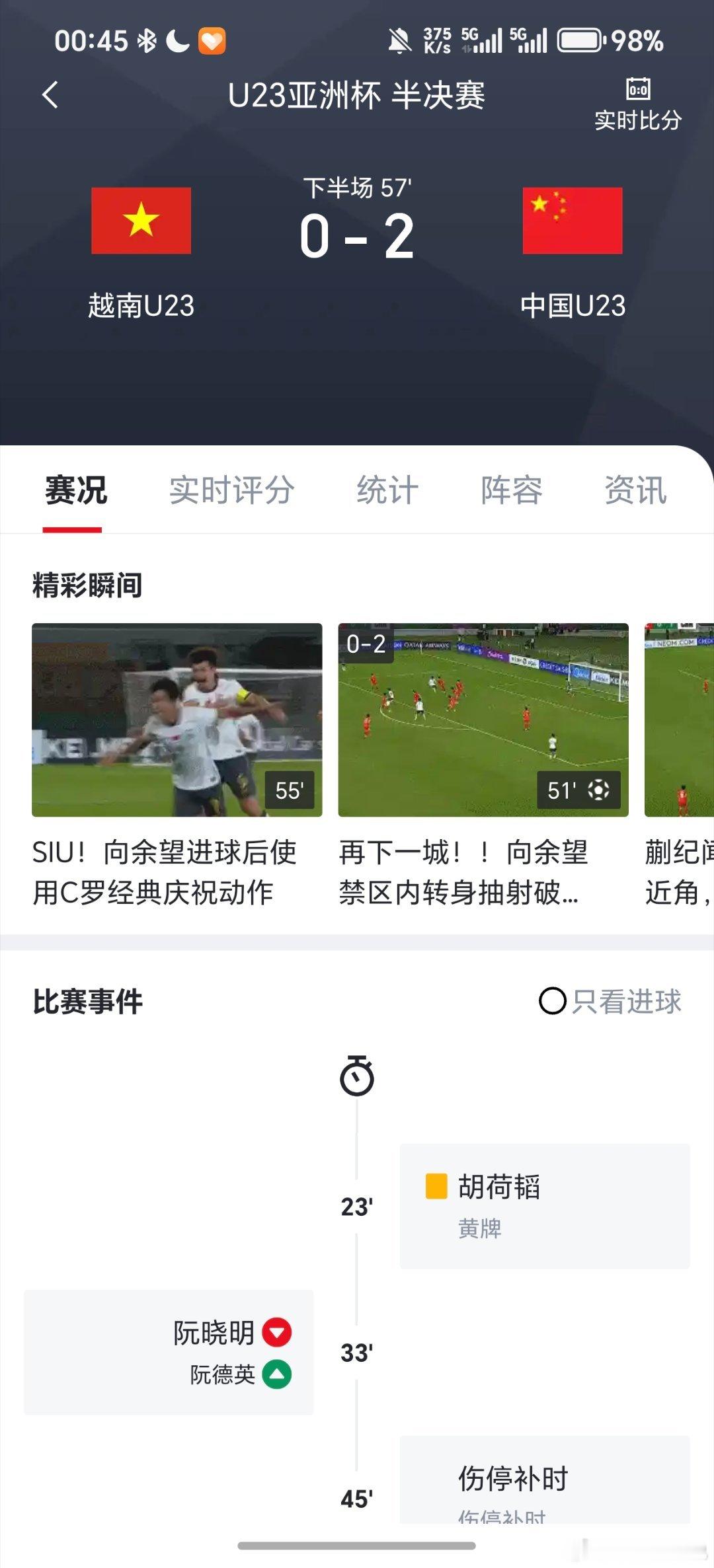This screenshot has width=714, height=1568.
Task: Open the 资讯 news tab
Action: pyautogui.click(x=635, y=490)
